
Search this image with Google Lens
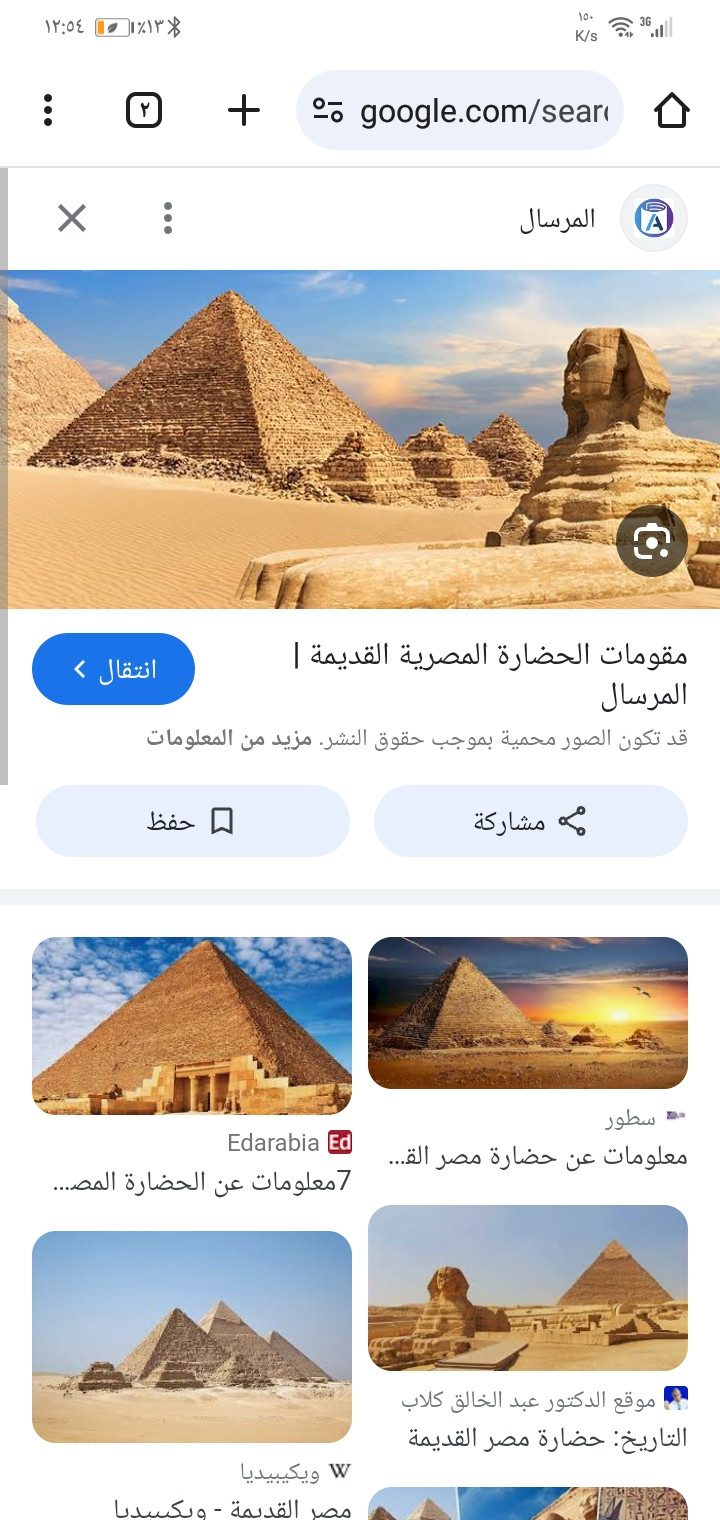pyautogui.click(x=652, y=541)
